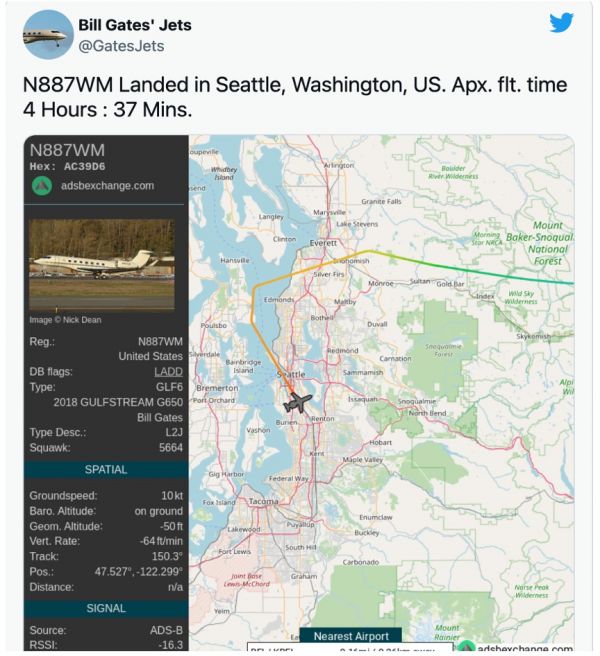Open the @GatesJets handle
Image resolution: width=600 pixels, height=656 pixels.
120,46
